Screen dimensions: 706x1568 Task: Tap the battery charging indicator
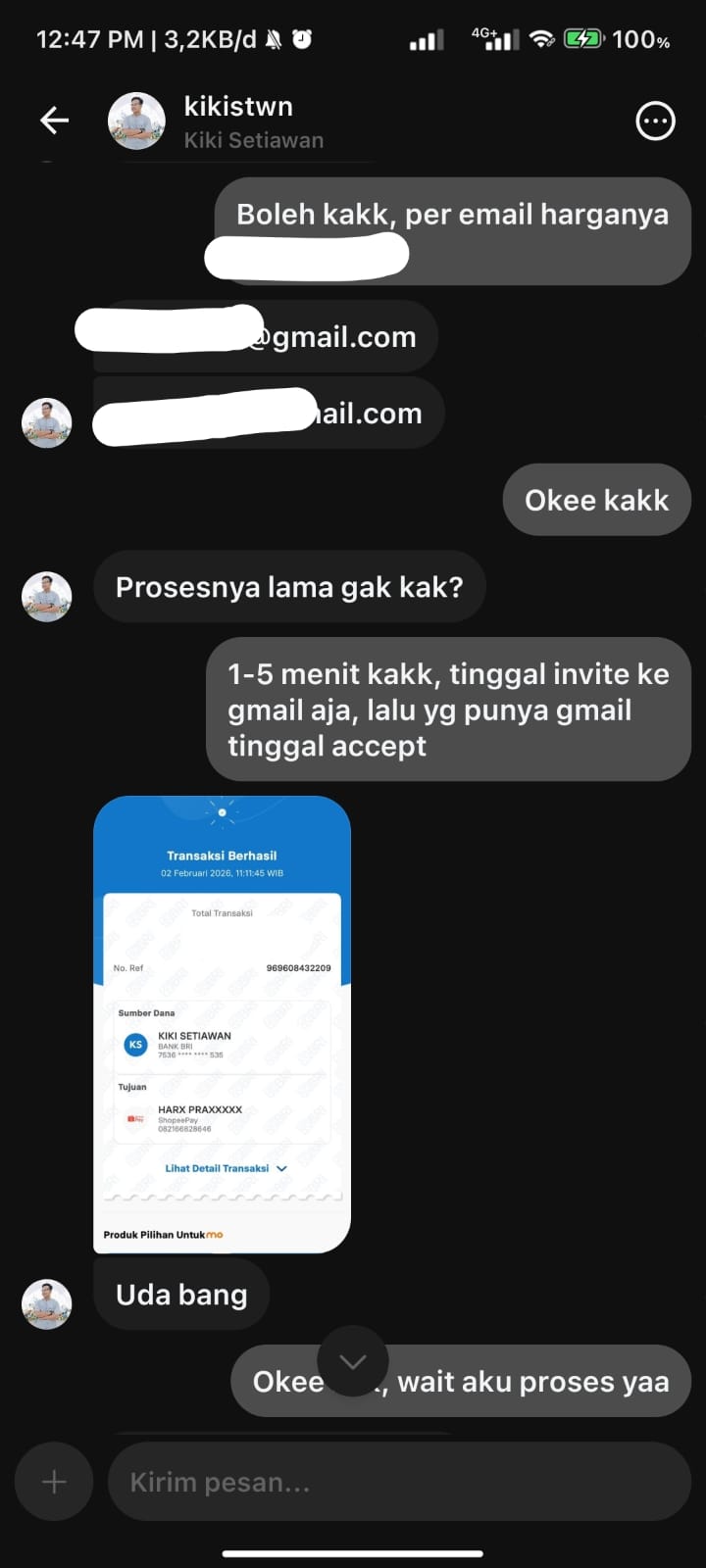tap(585, 39)
